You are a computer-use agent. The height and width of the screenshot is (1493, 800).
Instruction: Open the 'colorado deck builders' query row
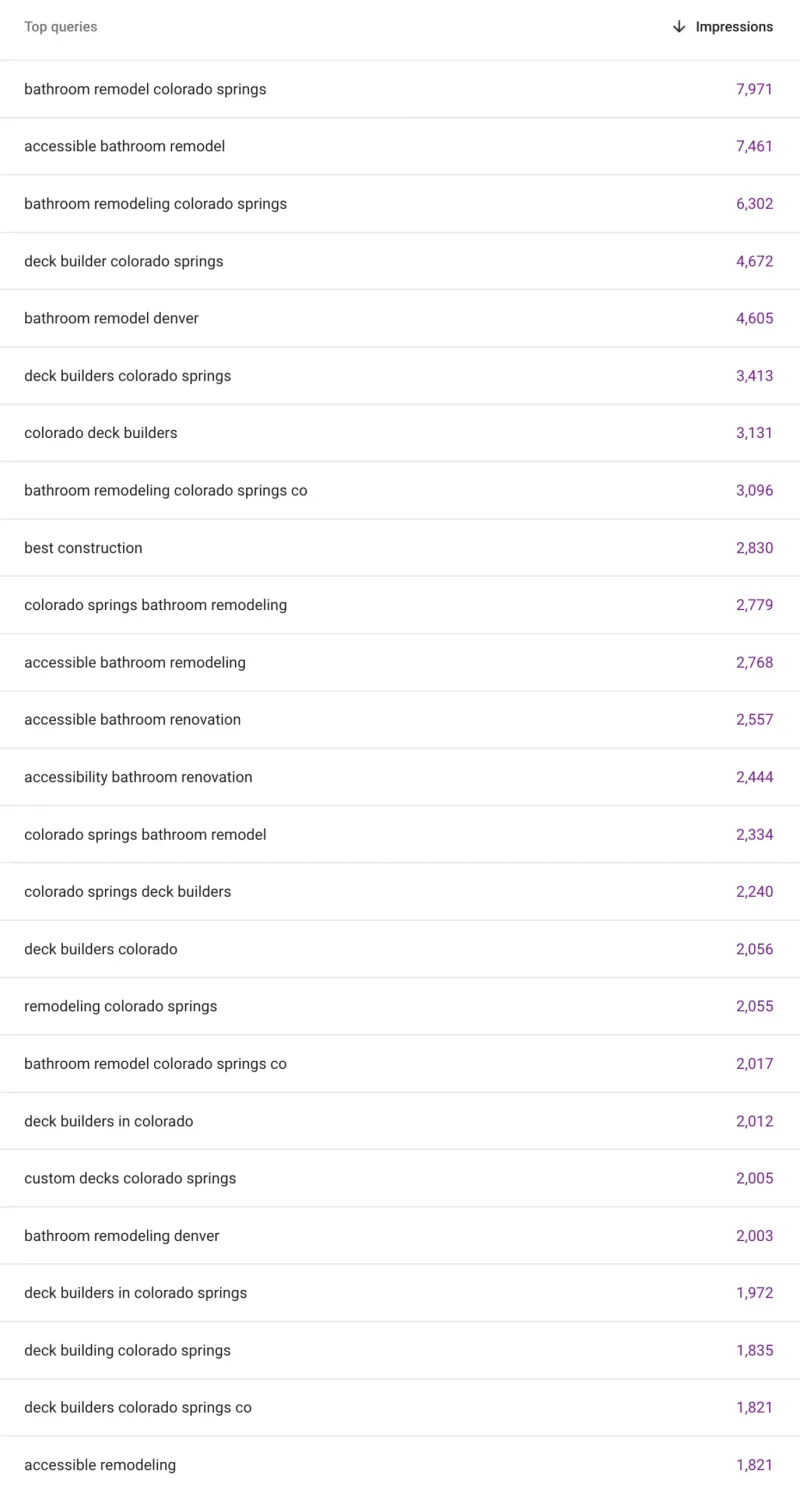100,433
